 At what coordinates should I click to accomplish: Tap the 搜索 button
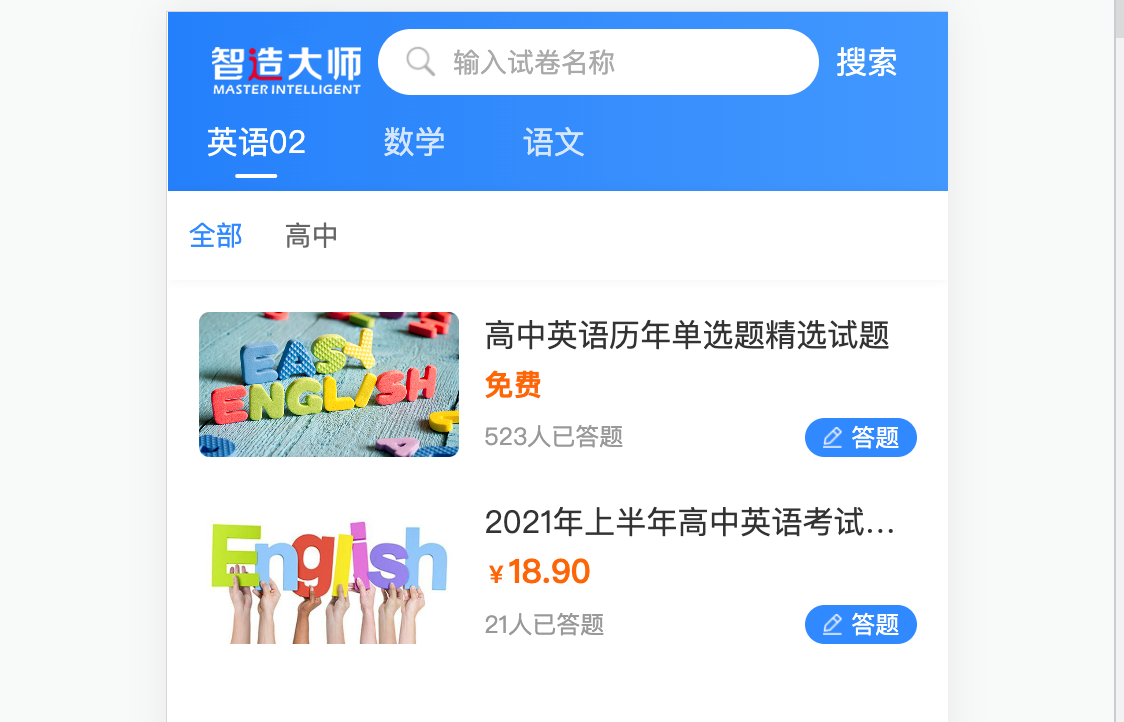[x=866, y=63]
